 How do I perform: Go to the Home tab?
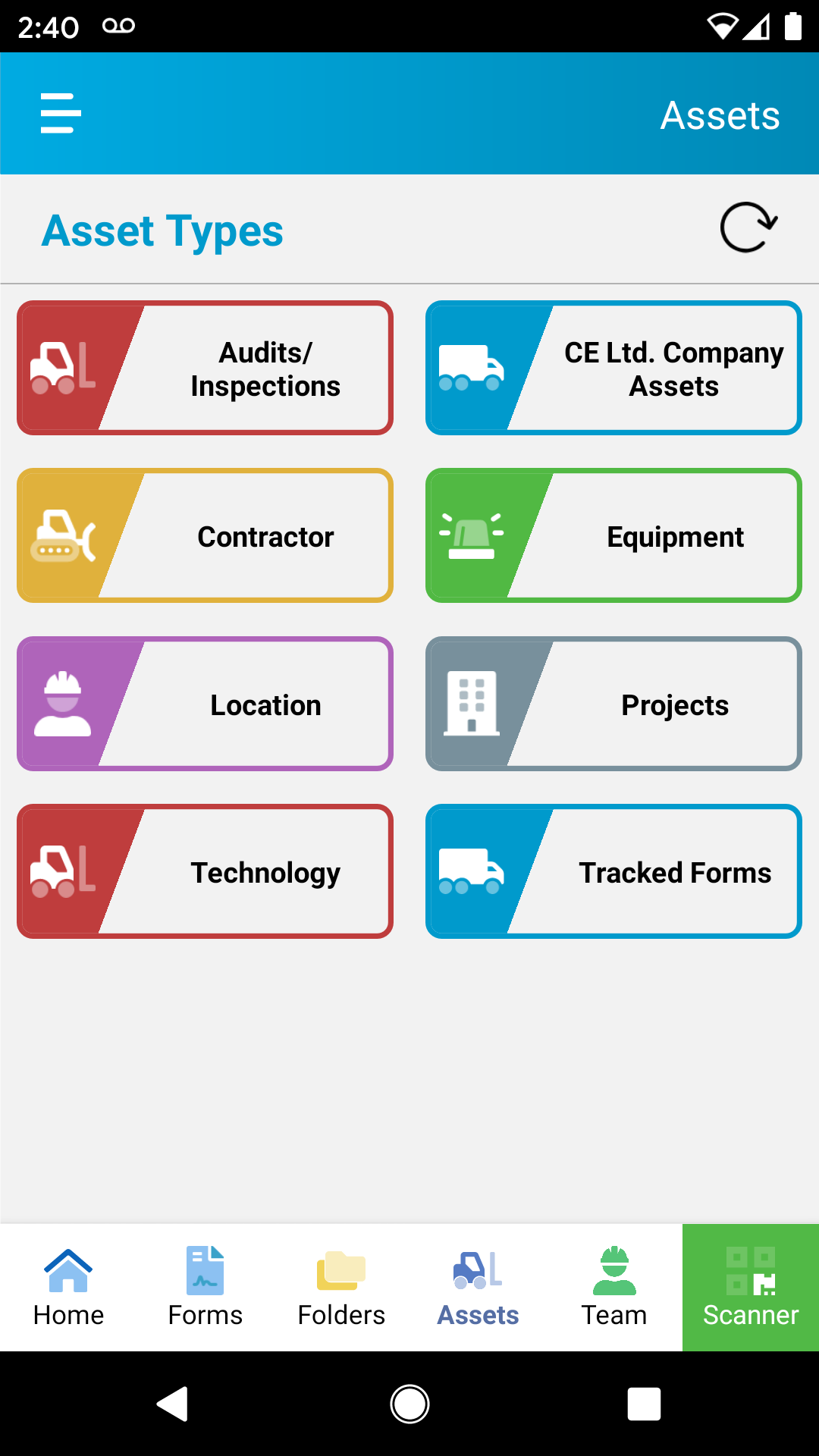pyautogui.click(x=68, y=1288)
